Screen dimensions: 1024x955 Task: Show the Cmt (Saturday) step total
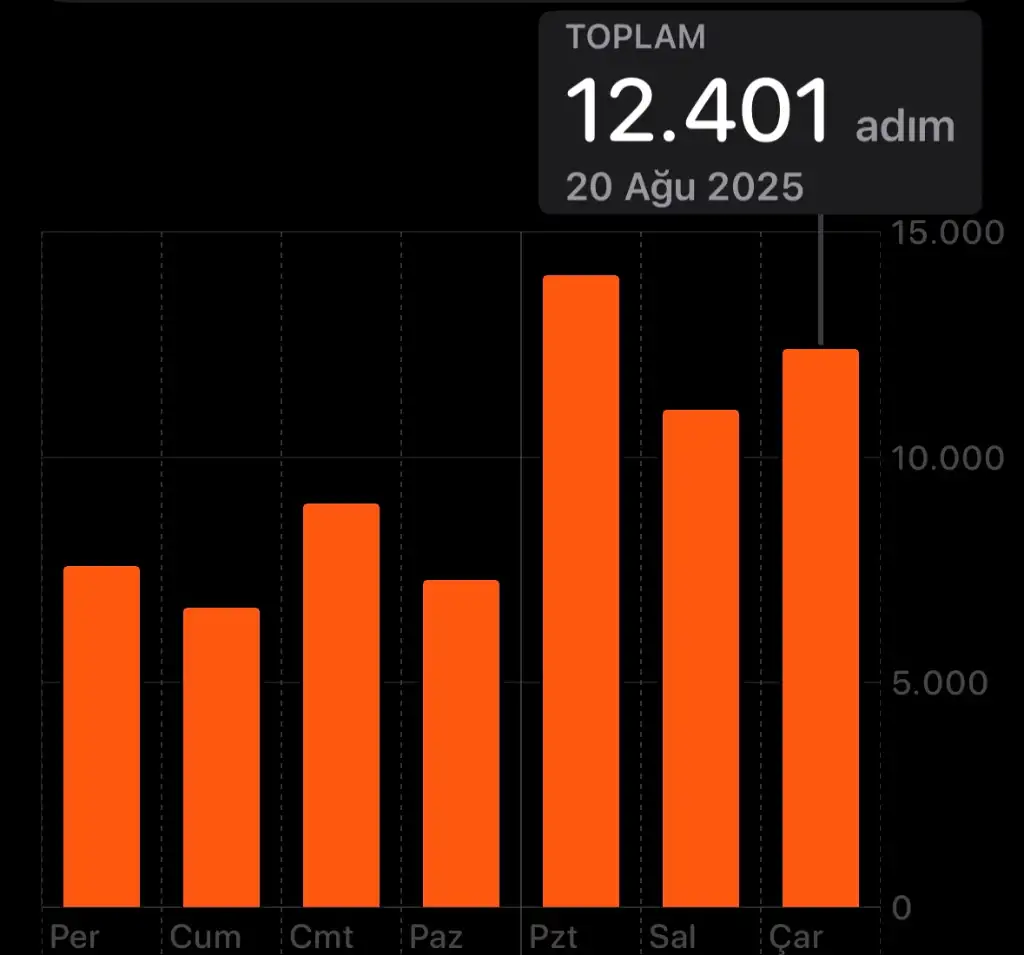(x=341, y=706)
